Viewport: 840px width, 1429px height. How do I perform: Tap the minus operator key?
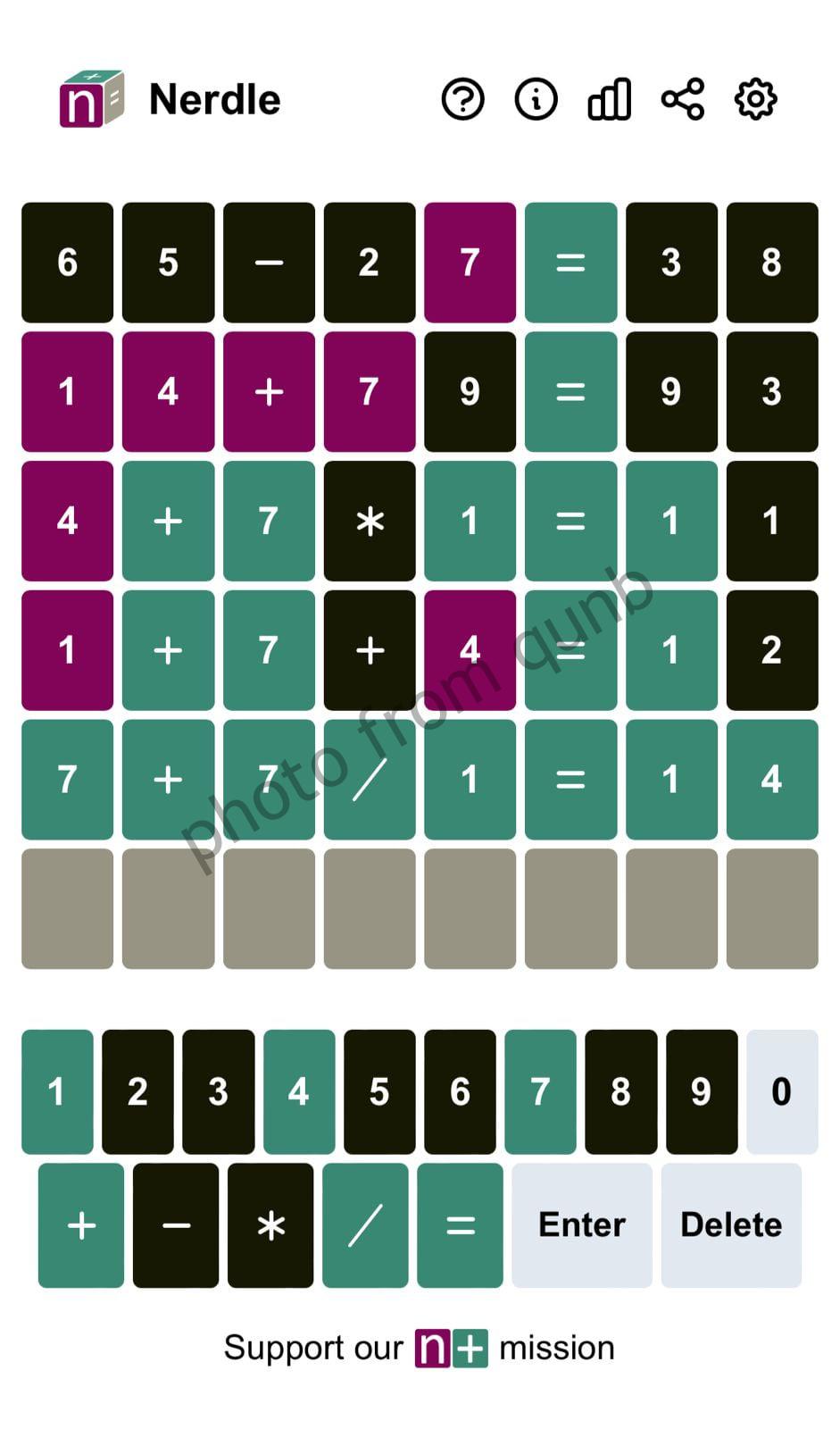click(x=176, y=1224)
